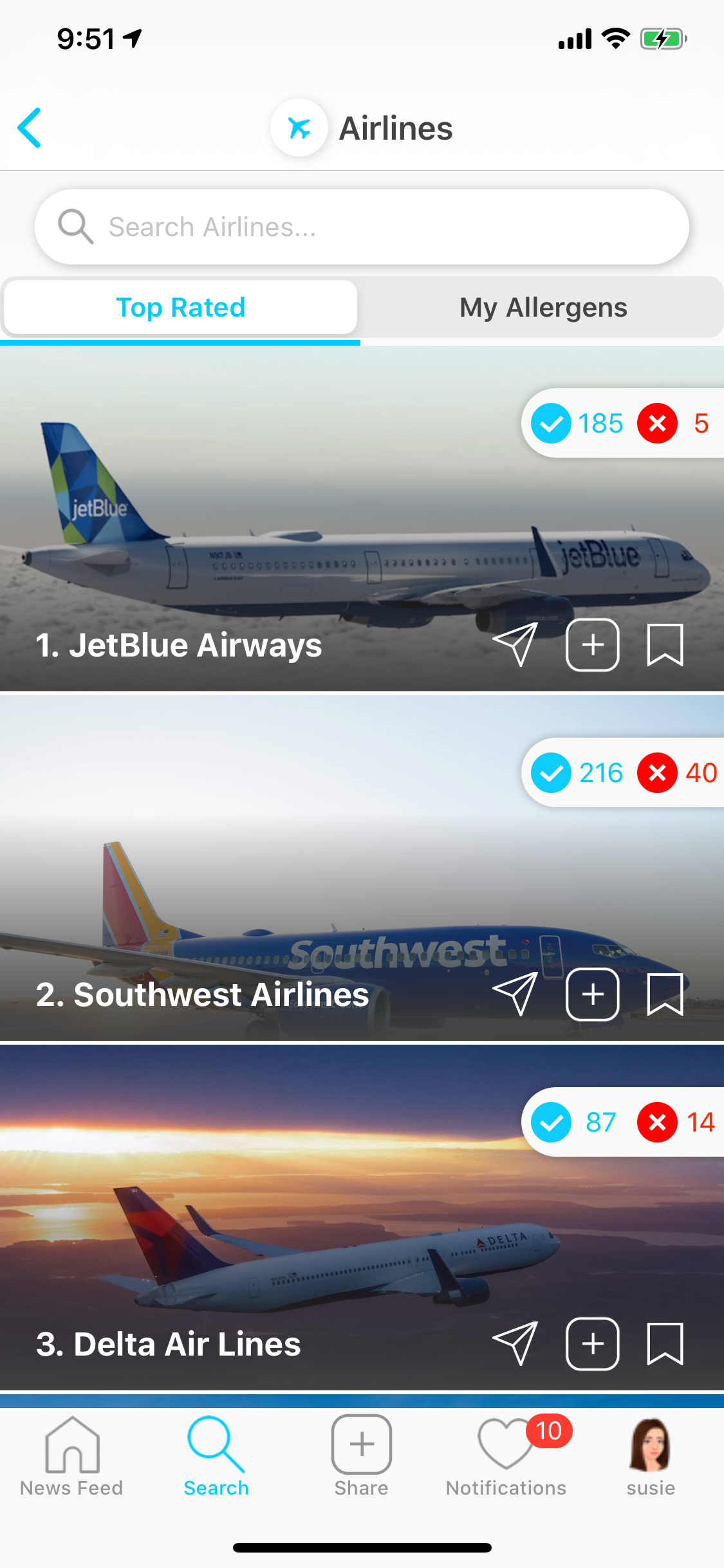
Task: Tap the plus icon on JetBlue Airways
Action: pyautogui.click(x=593, y=644)
